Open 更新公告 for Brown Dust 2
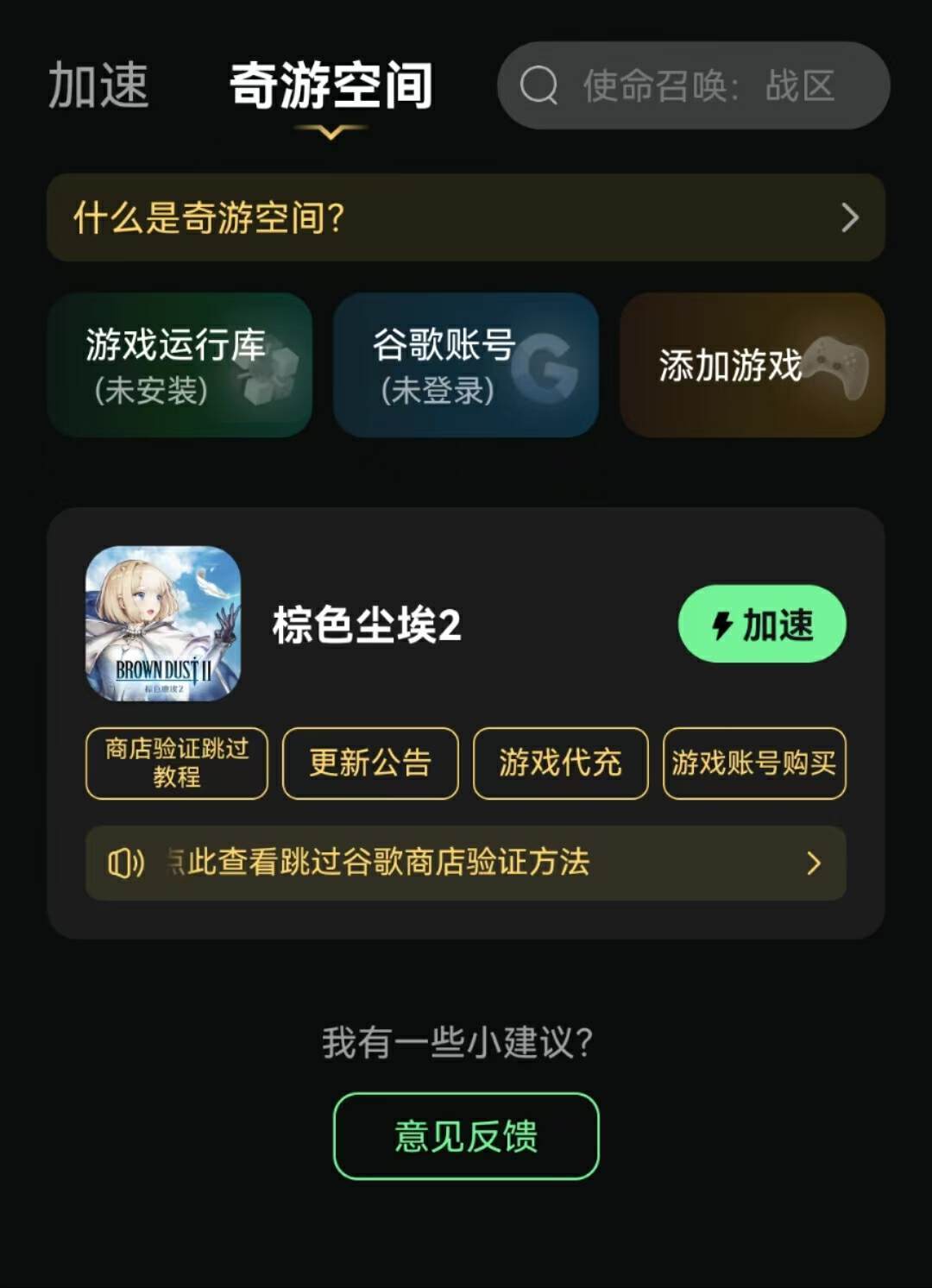 [x=370, y=765]
